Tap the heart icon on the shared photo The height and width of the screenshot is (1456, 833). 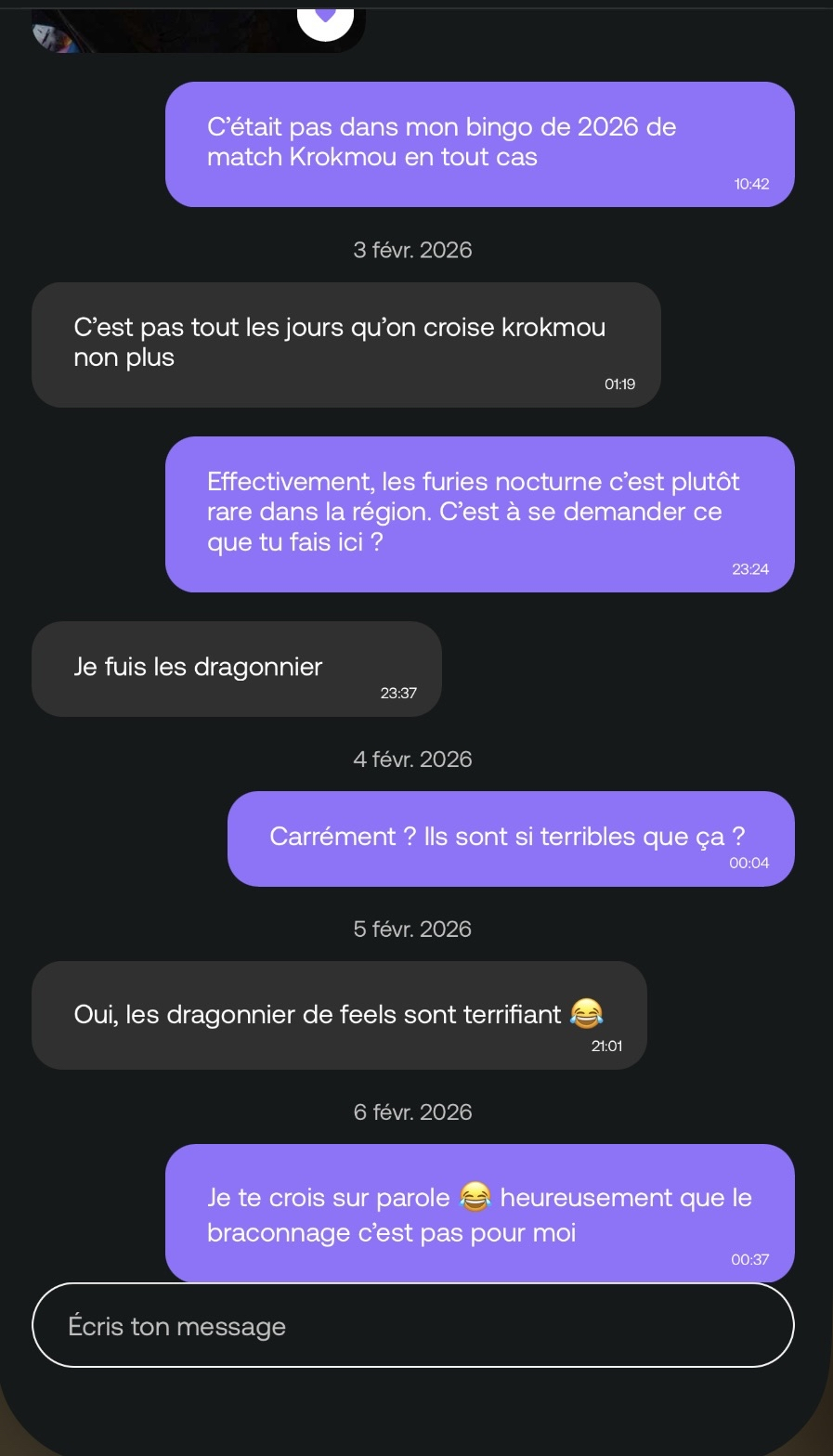tap(325, 19)
